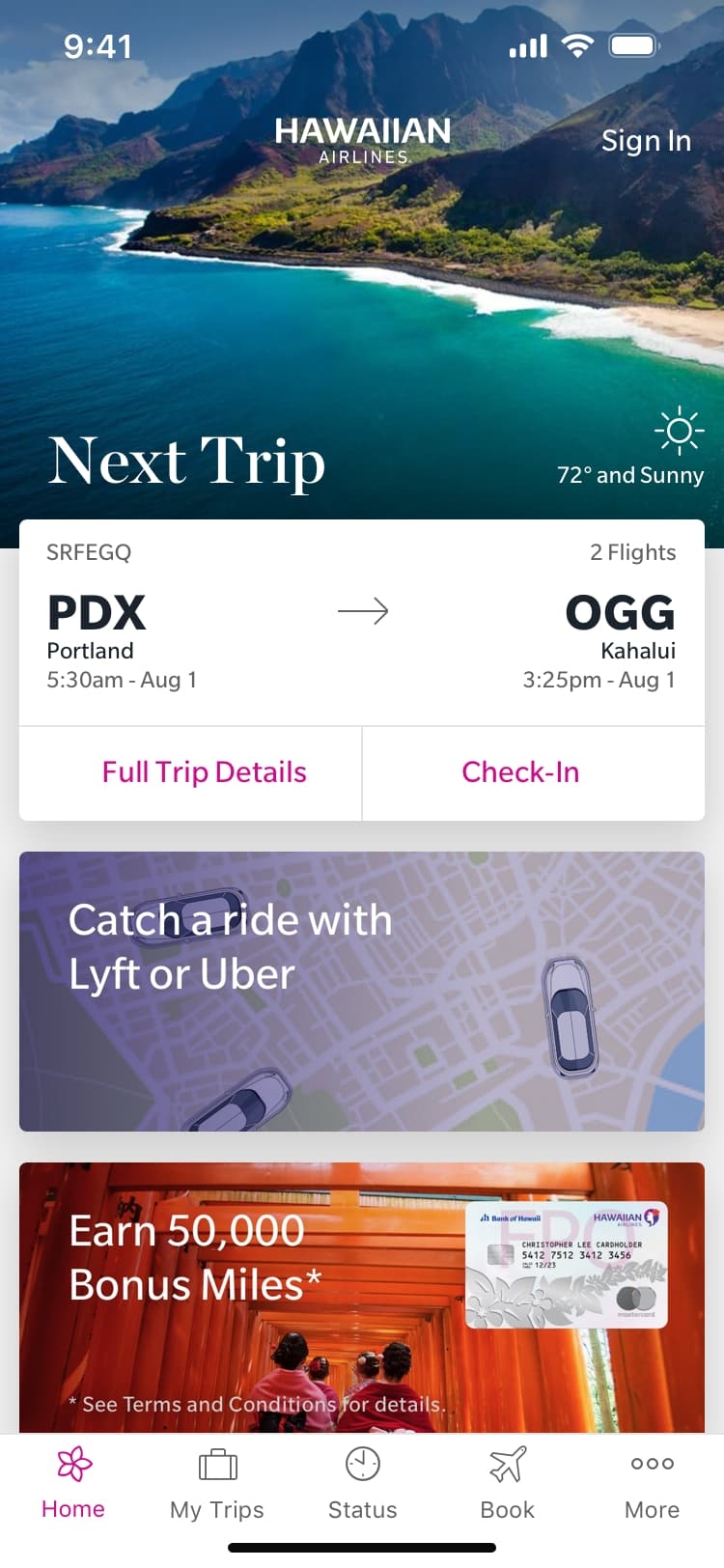Go to the Home tab
The image size is (724, 1568).
pyautogui.click(x=73, y=1486)
